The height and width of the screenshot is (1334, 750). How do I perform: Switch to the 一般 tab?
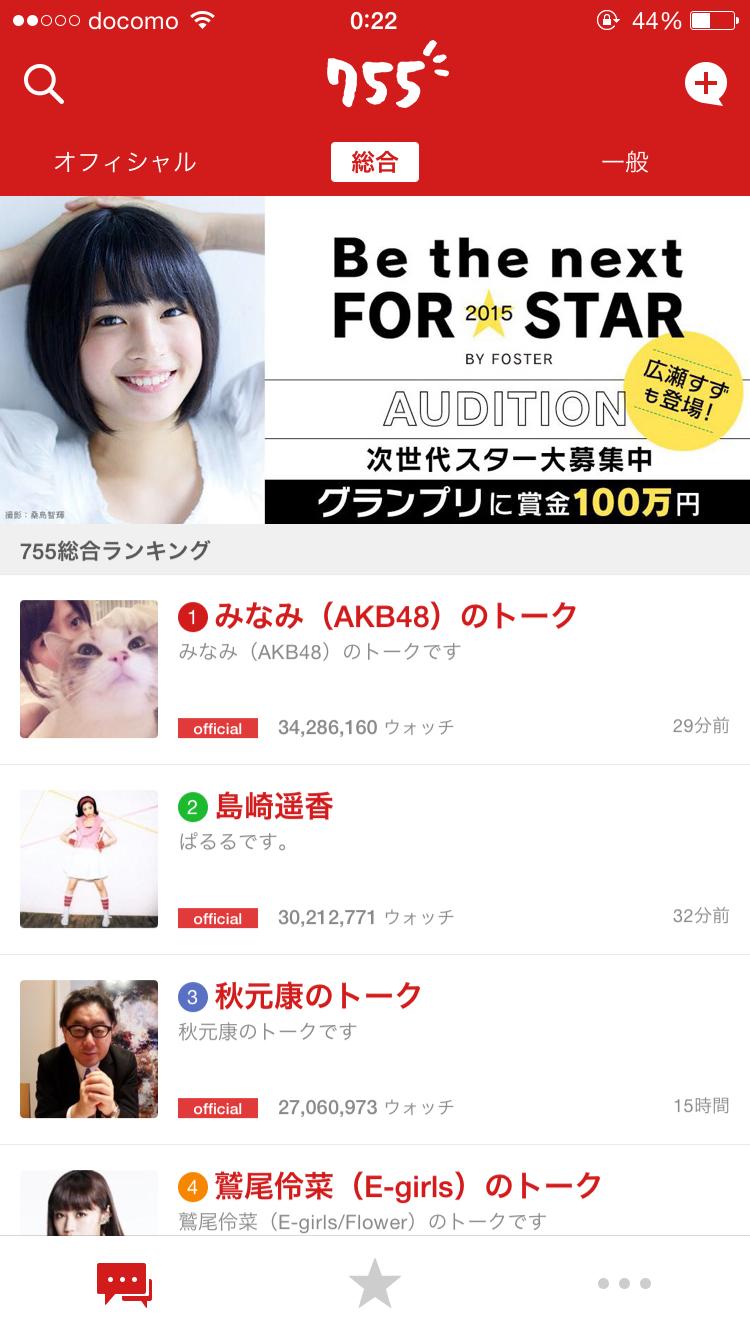625,162
